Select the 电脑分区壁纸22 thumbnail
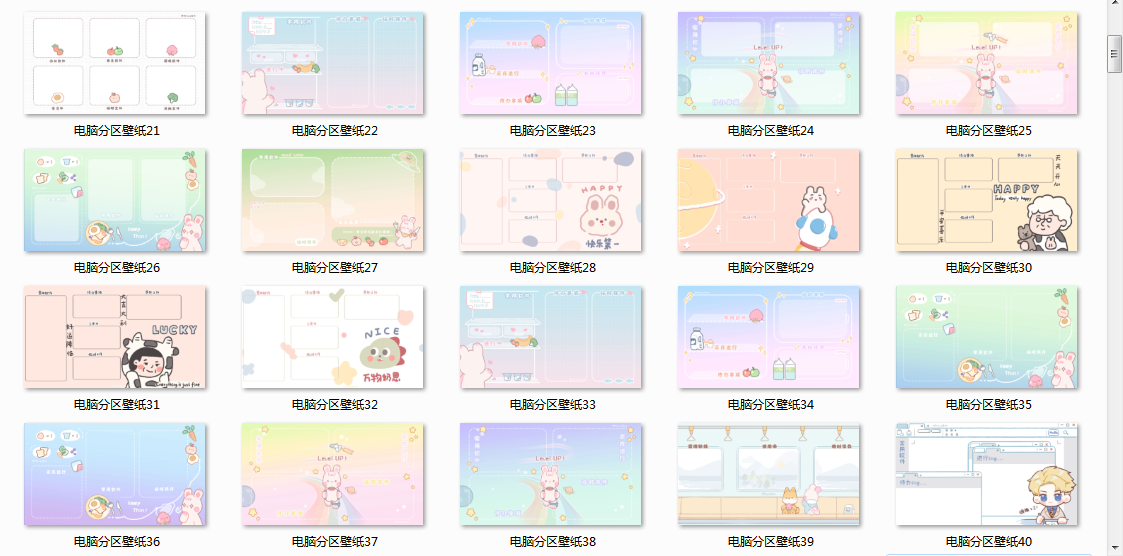 pos(333,64)
